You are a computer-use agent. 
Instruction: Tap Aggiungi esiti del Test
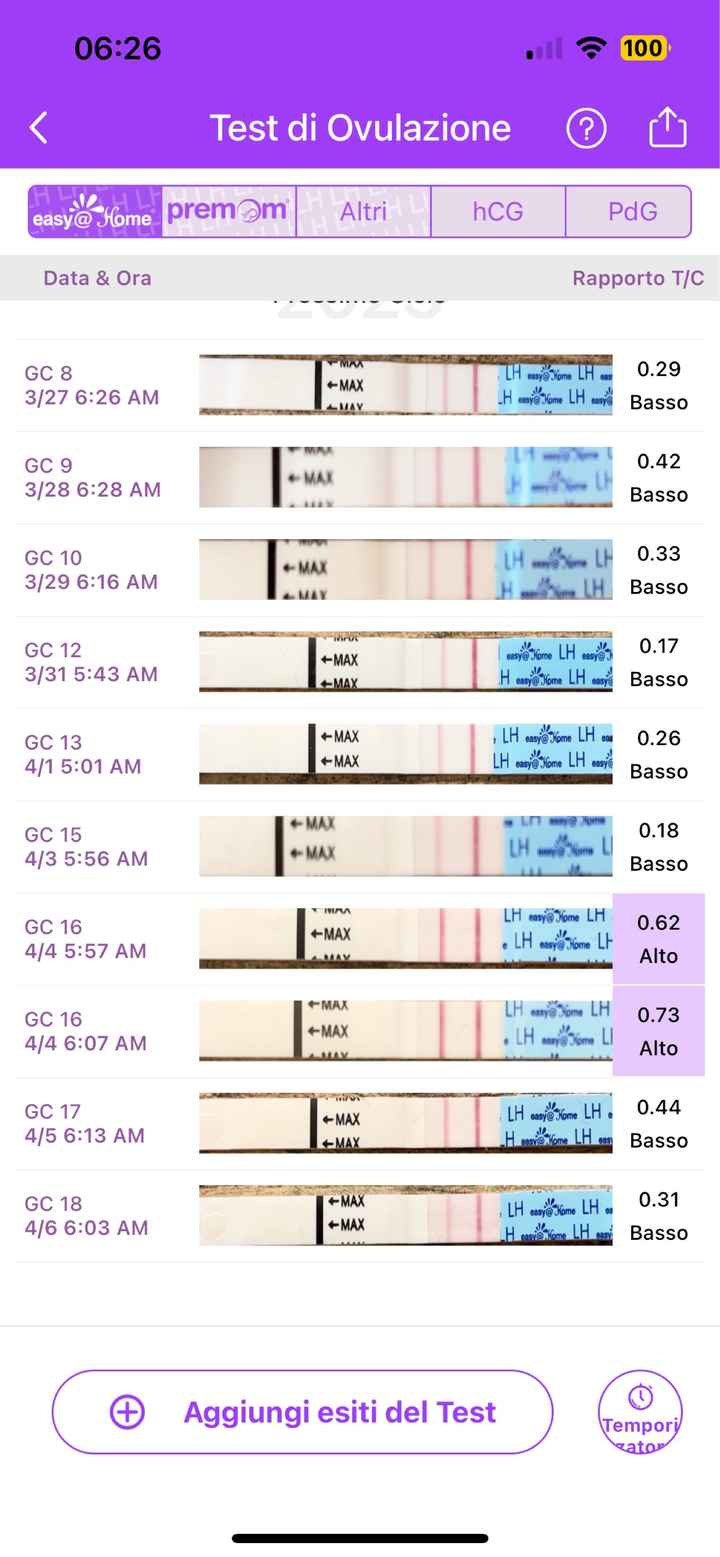[x=302, y=1412]
